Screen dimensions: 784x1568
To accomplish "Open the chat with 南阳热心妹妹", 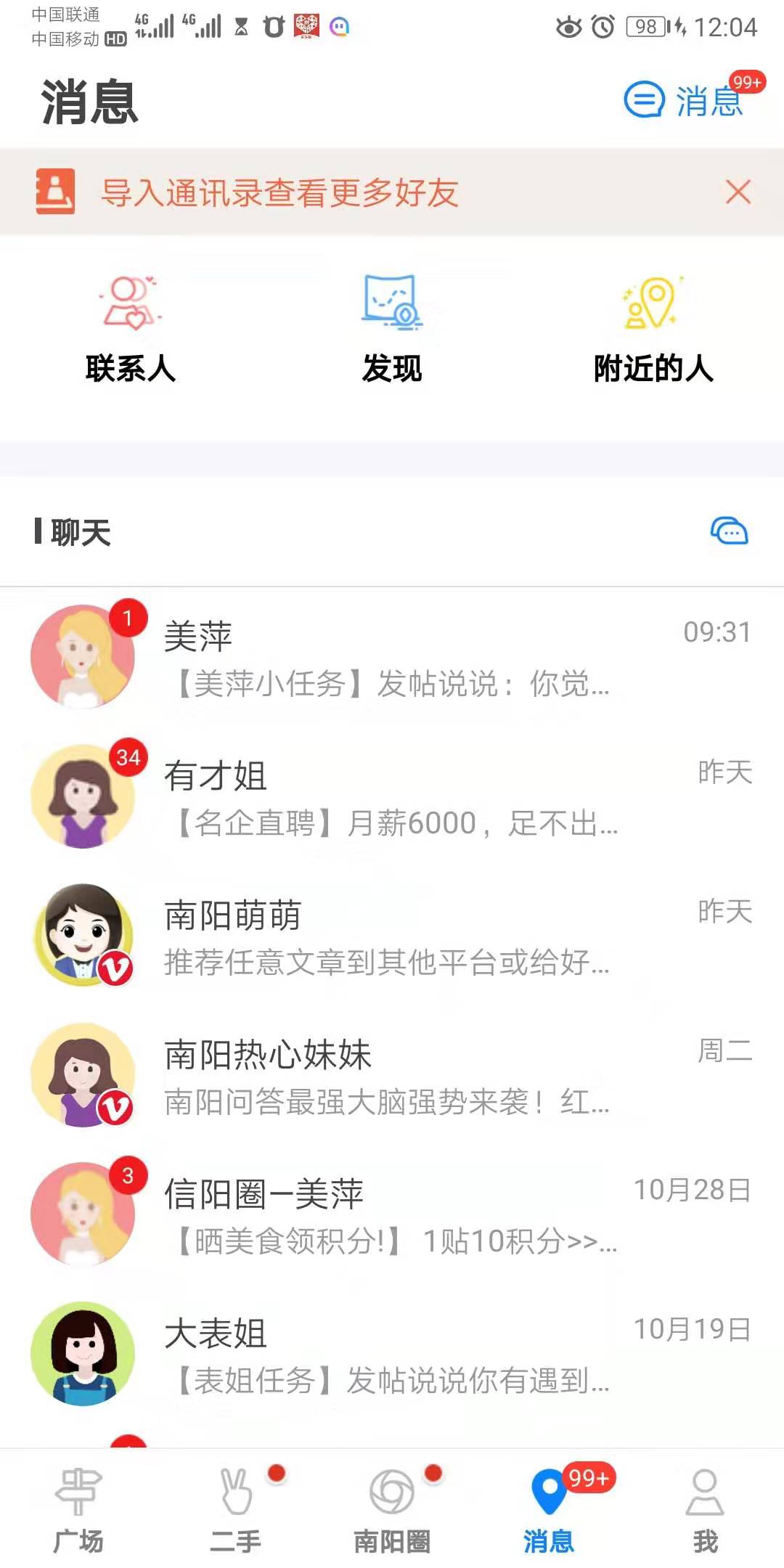I will [392, 1075].
